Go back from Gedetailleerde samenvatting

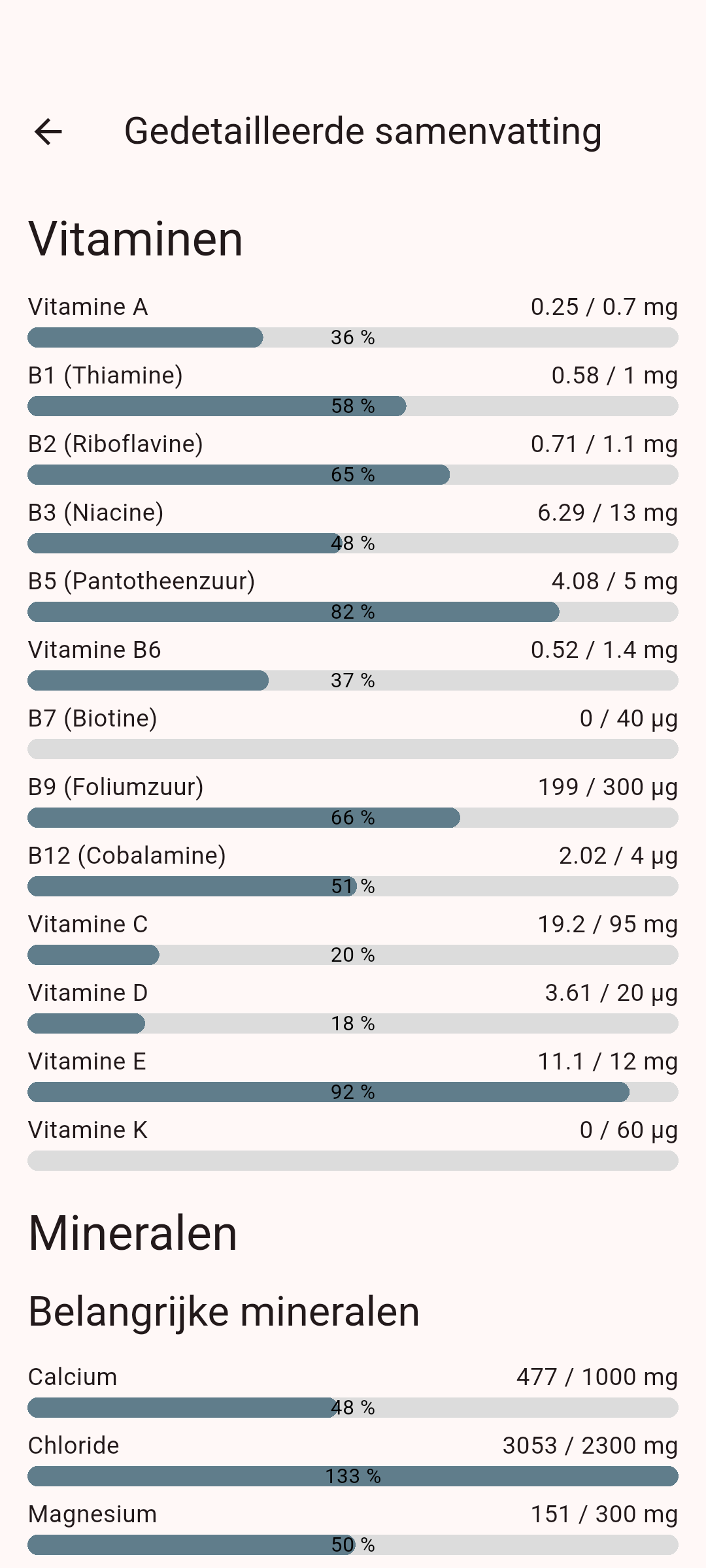(x=48, y=131)
